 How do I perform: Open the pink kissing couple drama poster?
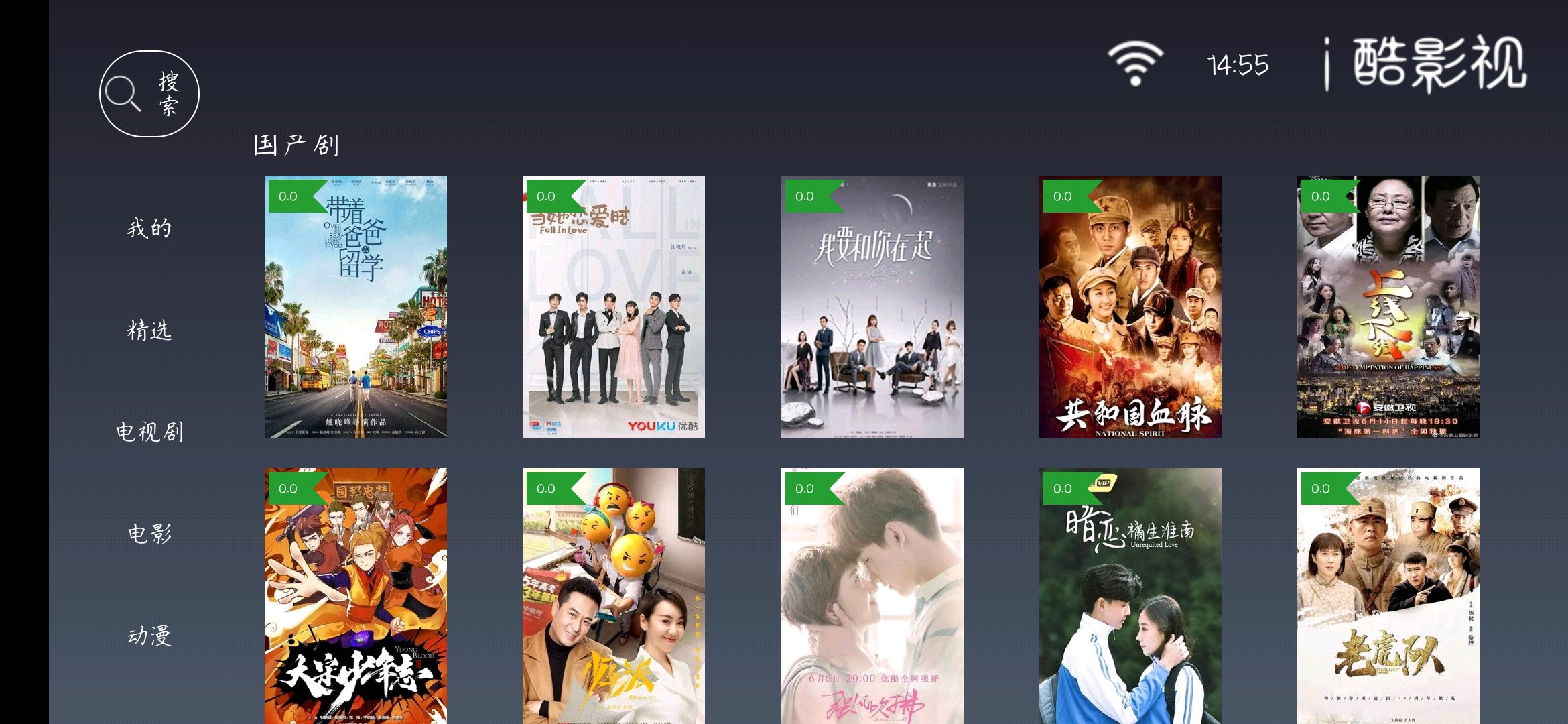(x=872, y=595)
